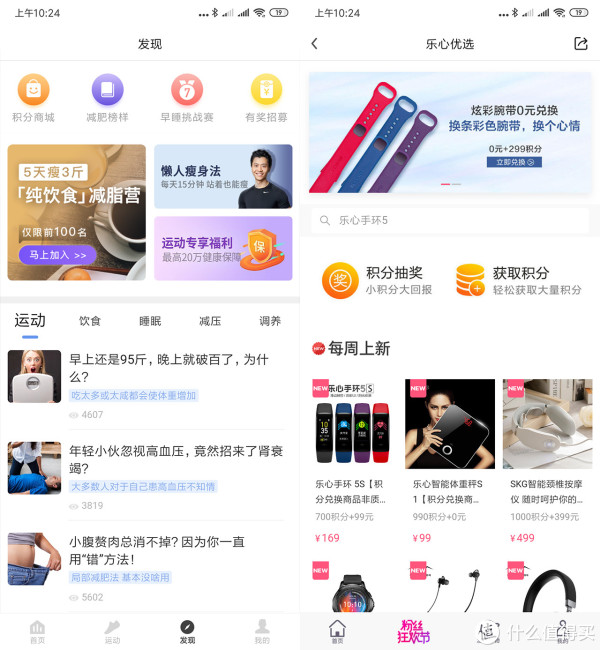Image resolution: width=600 pixels, height=650 pixels.
Task: Go back from the 乐心优选 page
Action: [315, 44]
